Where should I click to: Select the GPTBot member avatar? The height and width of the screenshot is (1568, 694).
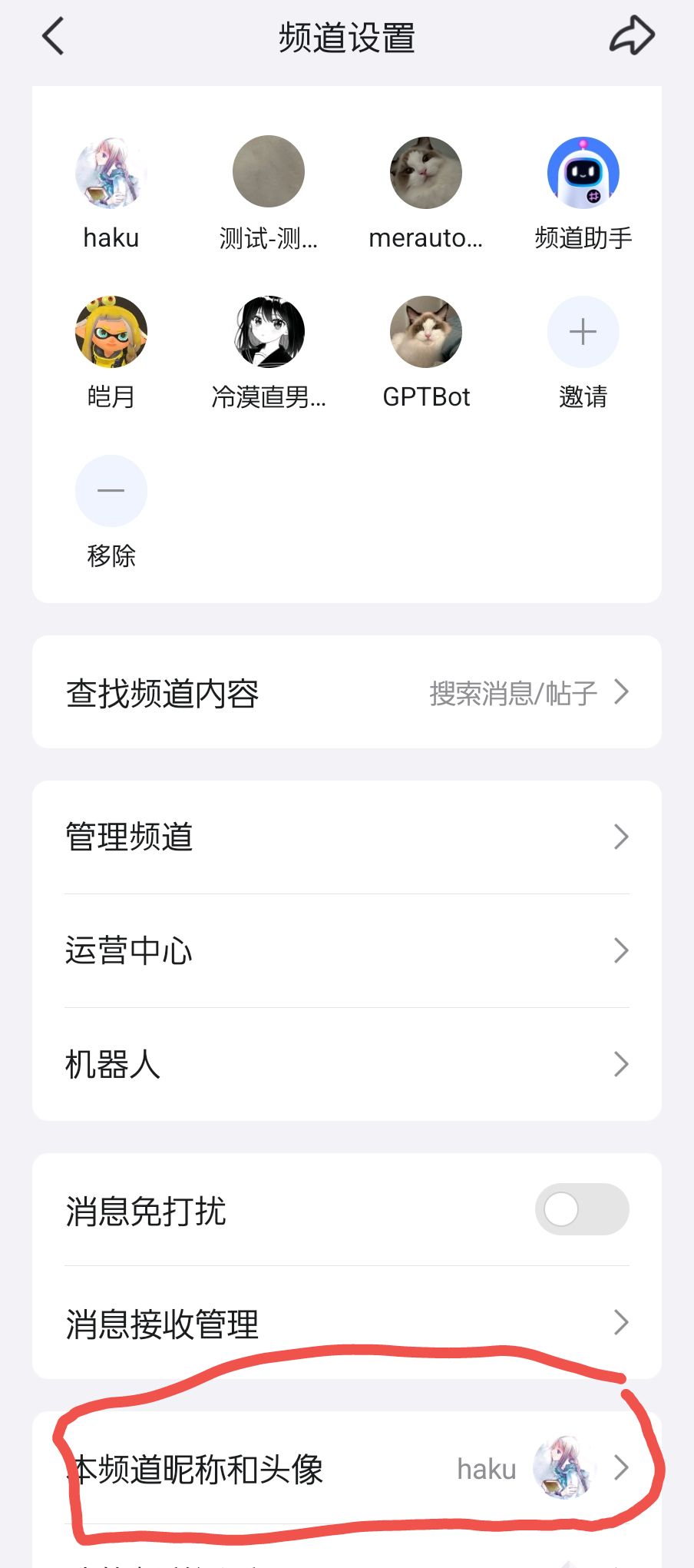tap(426, 331)
